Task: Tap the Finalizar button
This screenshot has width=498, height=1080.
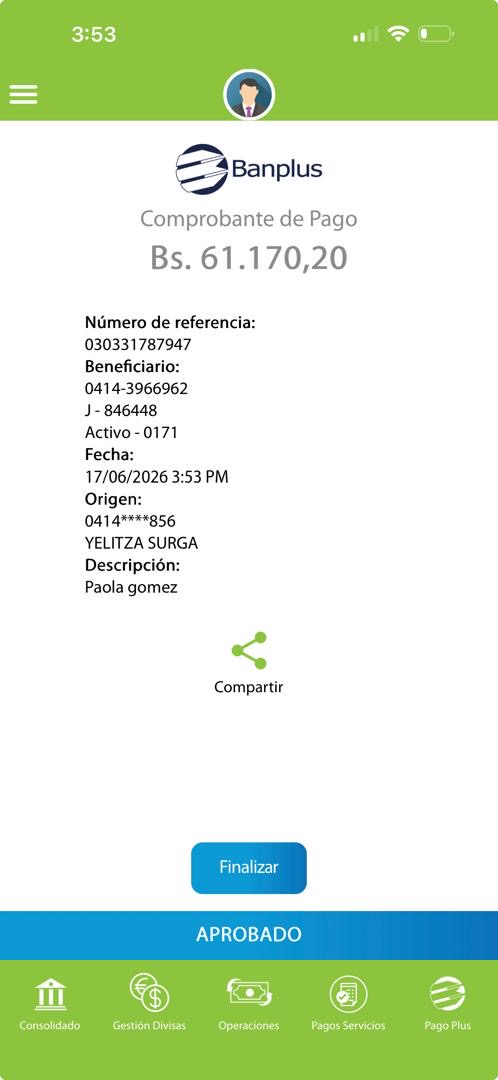Action: [249, 867]
